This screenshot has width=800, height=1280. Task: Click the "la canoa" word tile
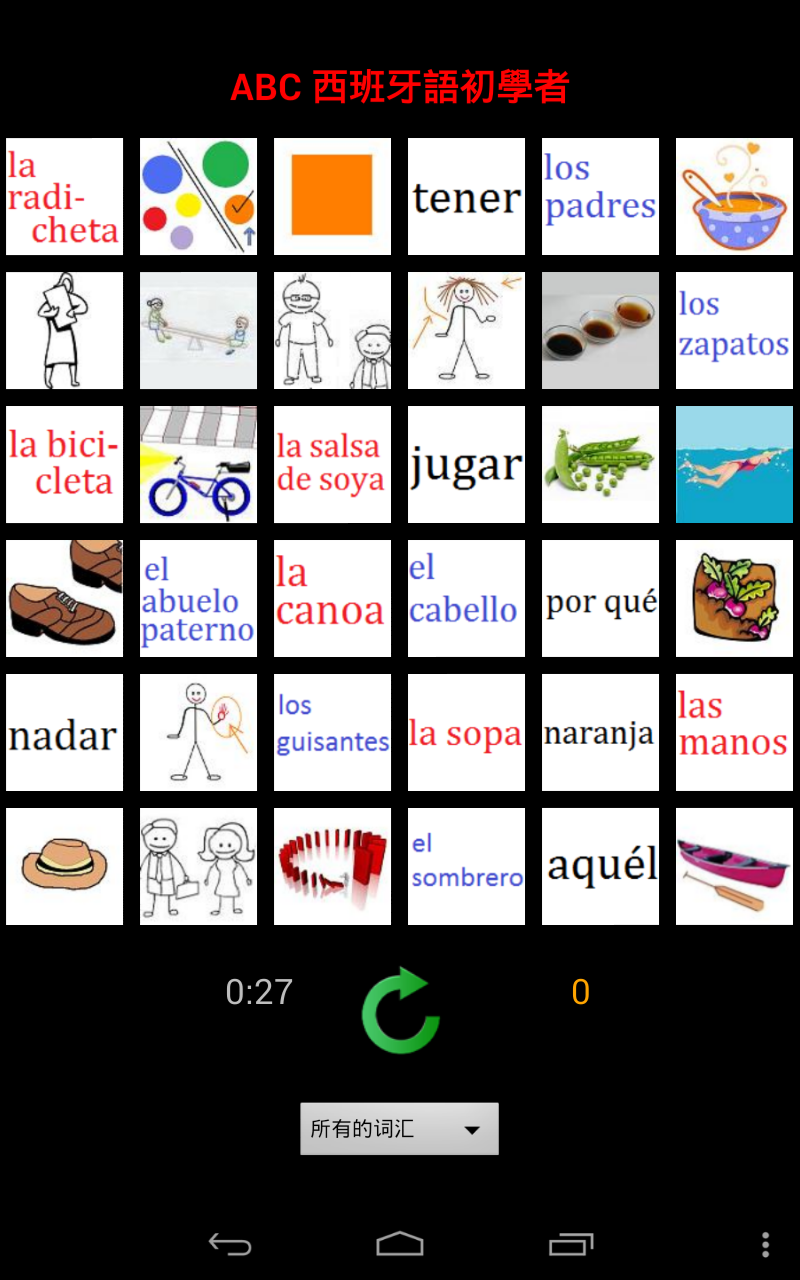(x=332, y=598)
